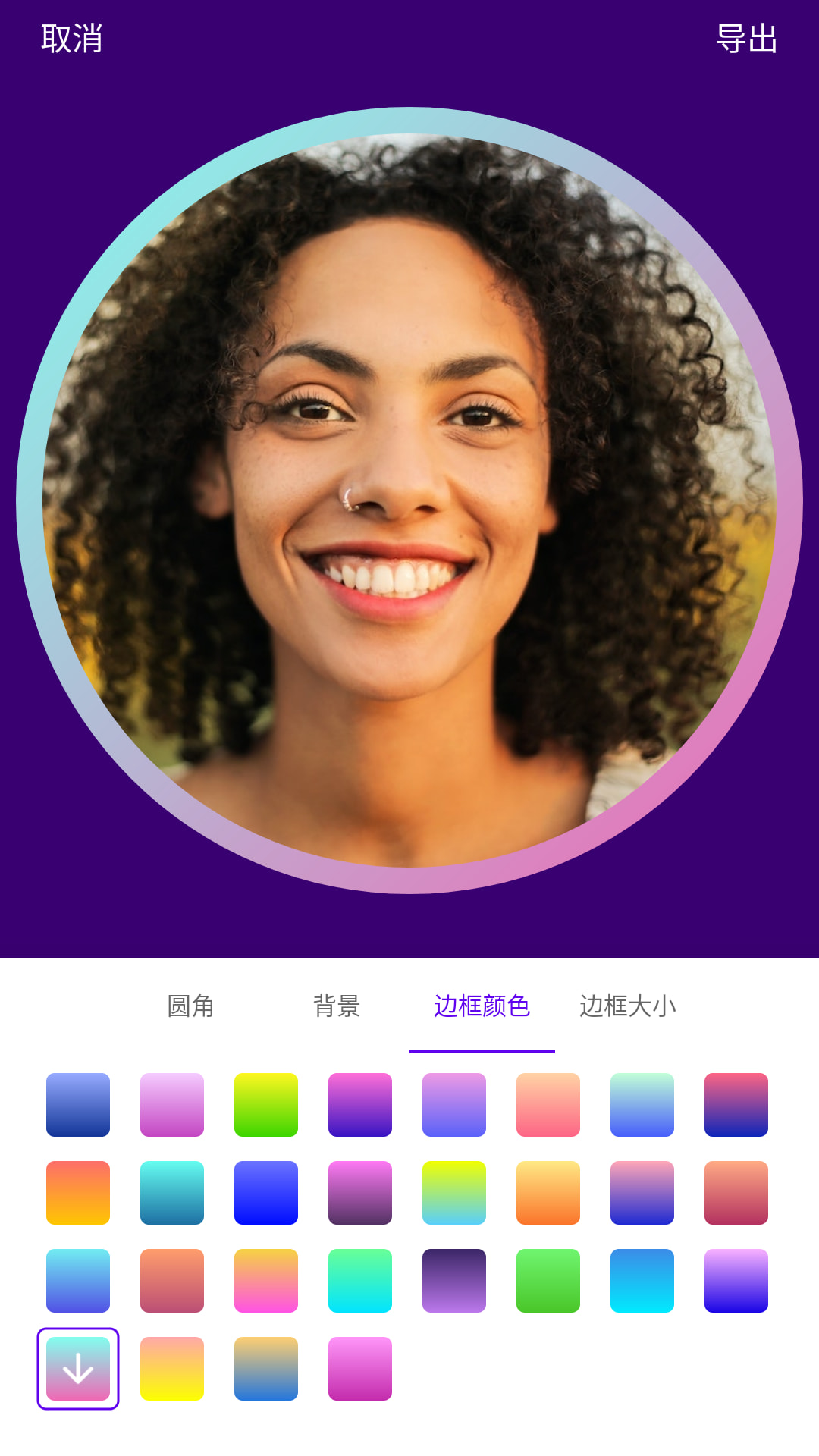
Task: Pick the teal gradient swatch in second row
Action: pos(172,1193)
